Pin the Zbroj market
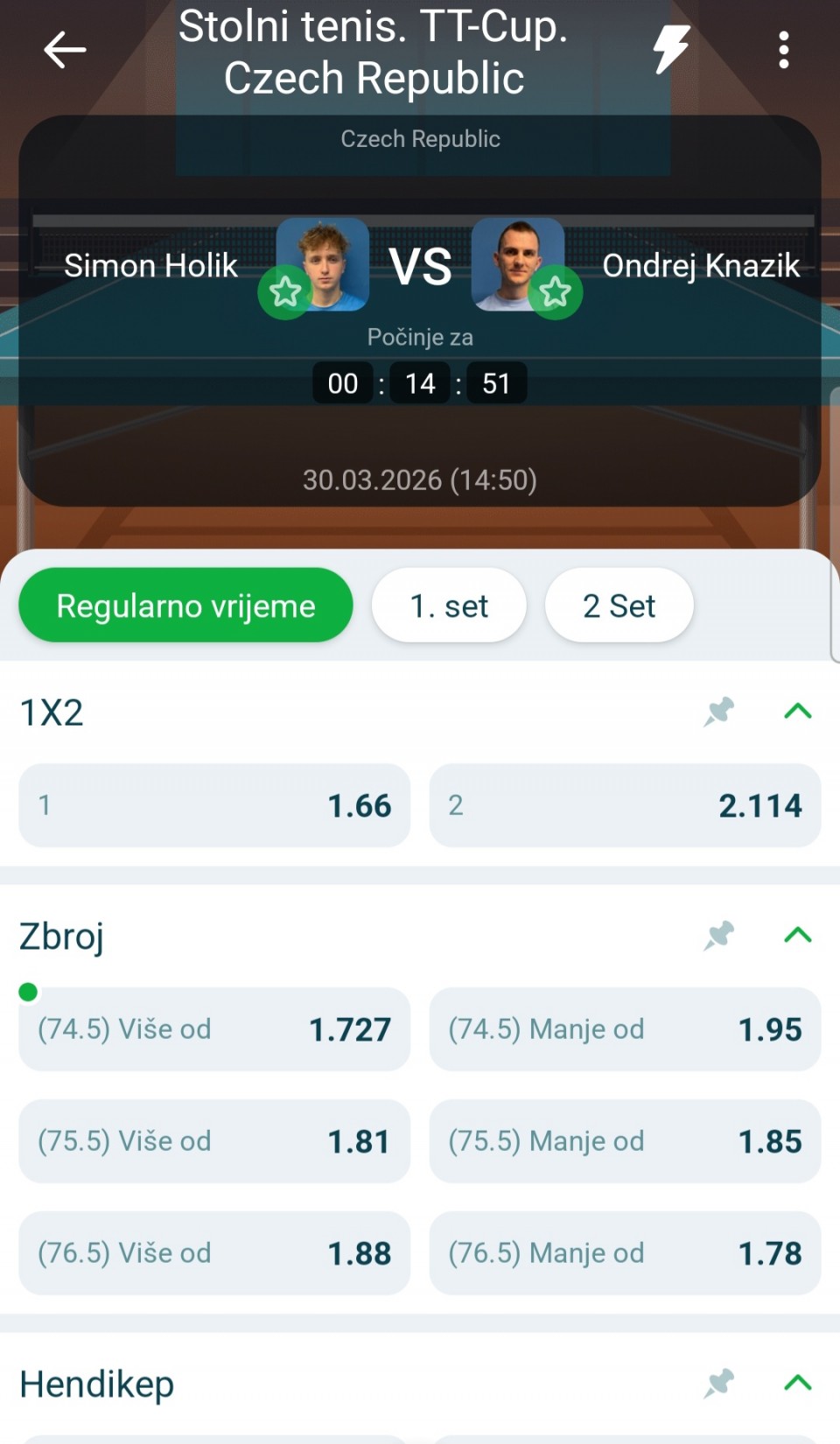Image resolution: width=840 pixels, height=1444 pixels. coord(719,936)
